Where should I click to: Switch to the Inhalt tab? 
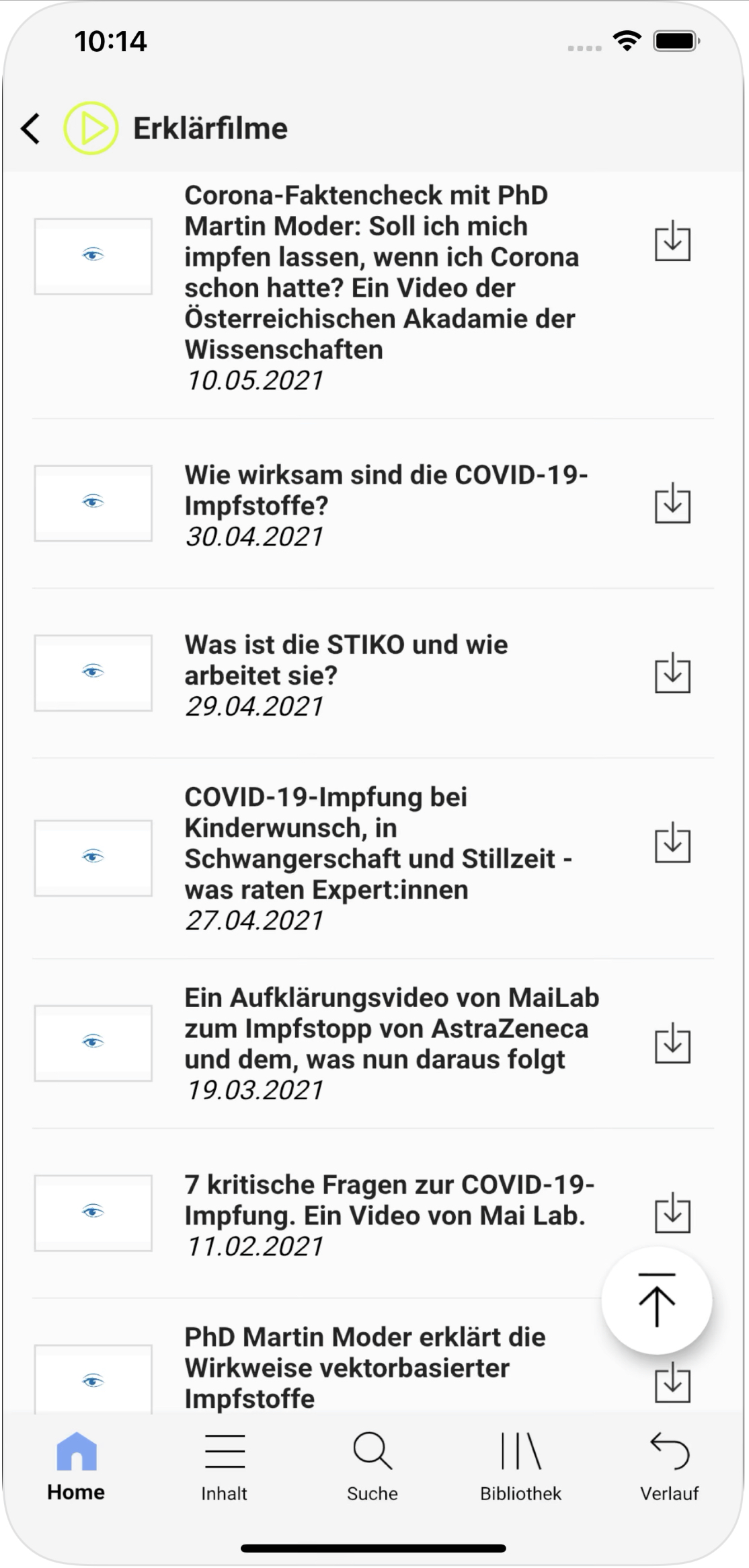(224, 1468)
